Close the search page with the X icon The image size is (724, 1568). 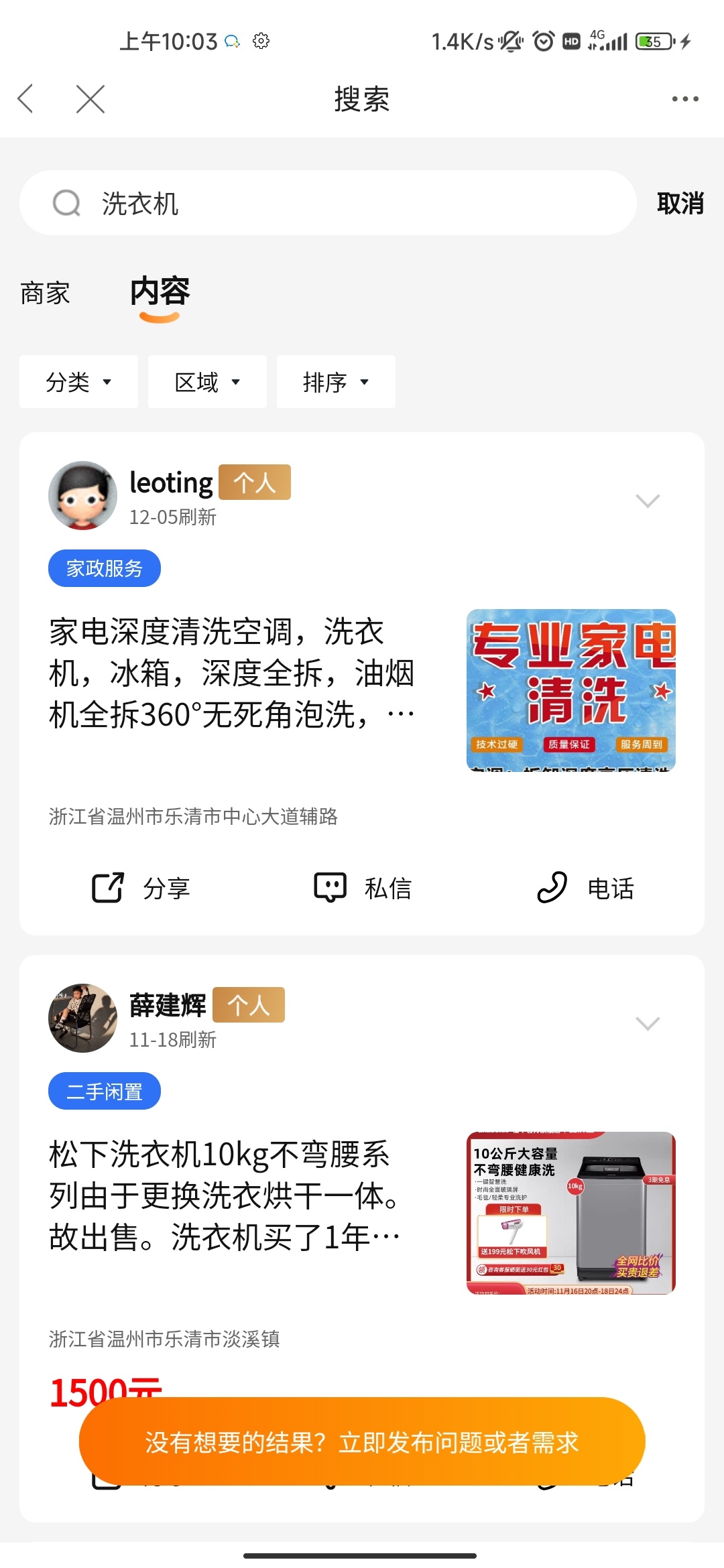point(90,99)
